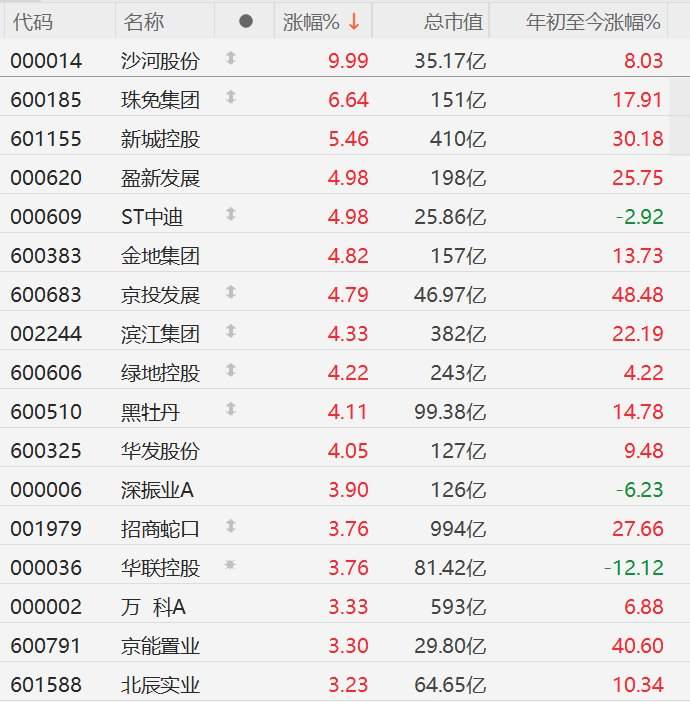
Task: Select the 盈新发展 row
Action: click(x=160, y=178)
